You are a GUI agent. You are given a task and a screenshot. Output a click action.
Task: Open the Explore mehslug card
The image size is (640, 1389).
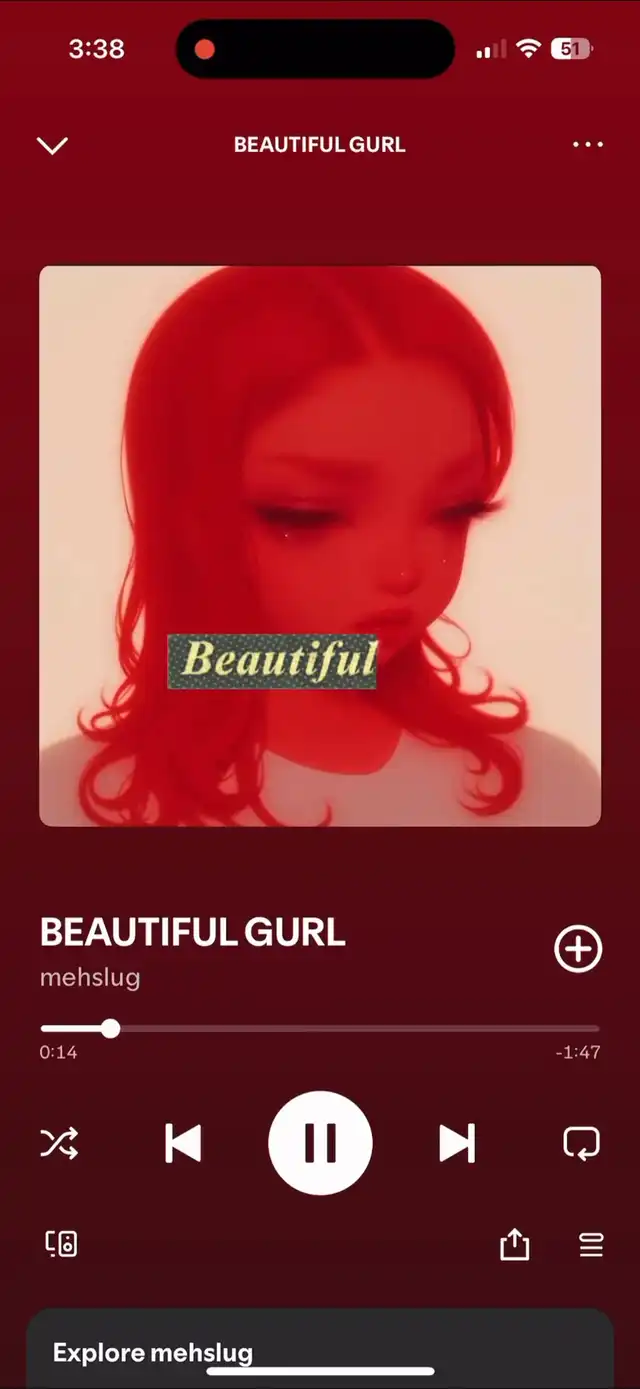tap(320, 1348)
